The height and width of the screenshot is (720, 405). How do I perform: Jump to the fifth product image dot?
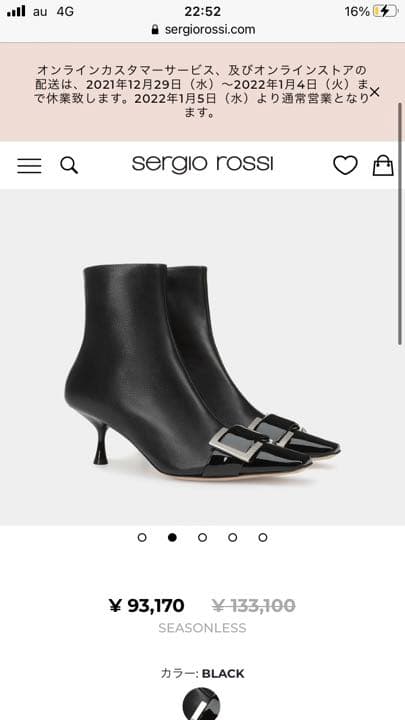point(263,537)
